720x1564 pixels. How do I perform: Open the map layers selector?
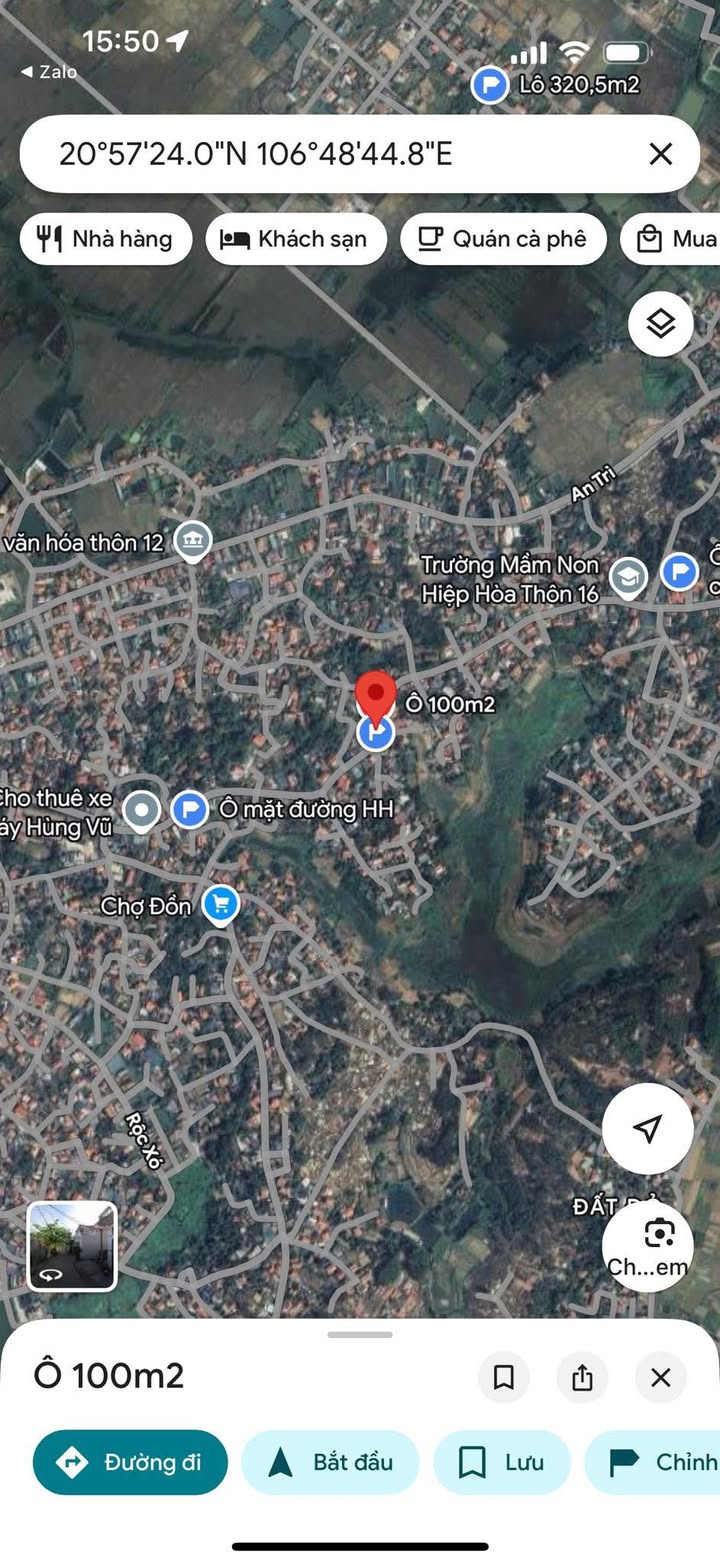click(x=660, y=324)
